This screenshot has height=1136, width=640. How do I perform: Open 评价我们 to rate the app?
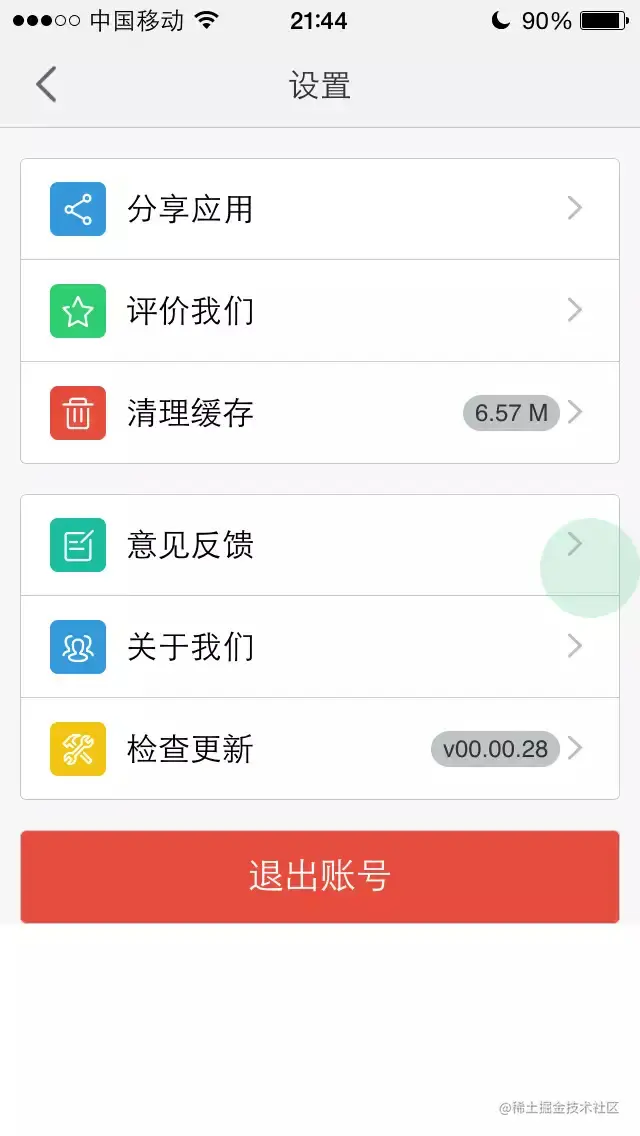(319, 311)
